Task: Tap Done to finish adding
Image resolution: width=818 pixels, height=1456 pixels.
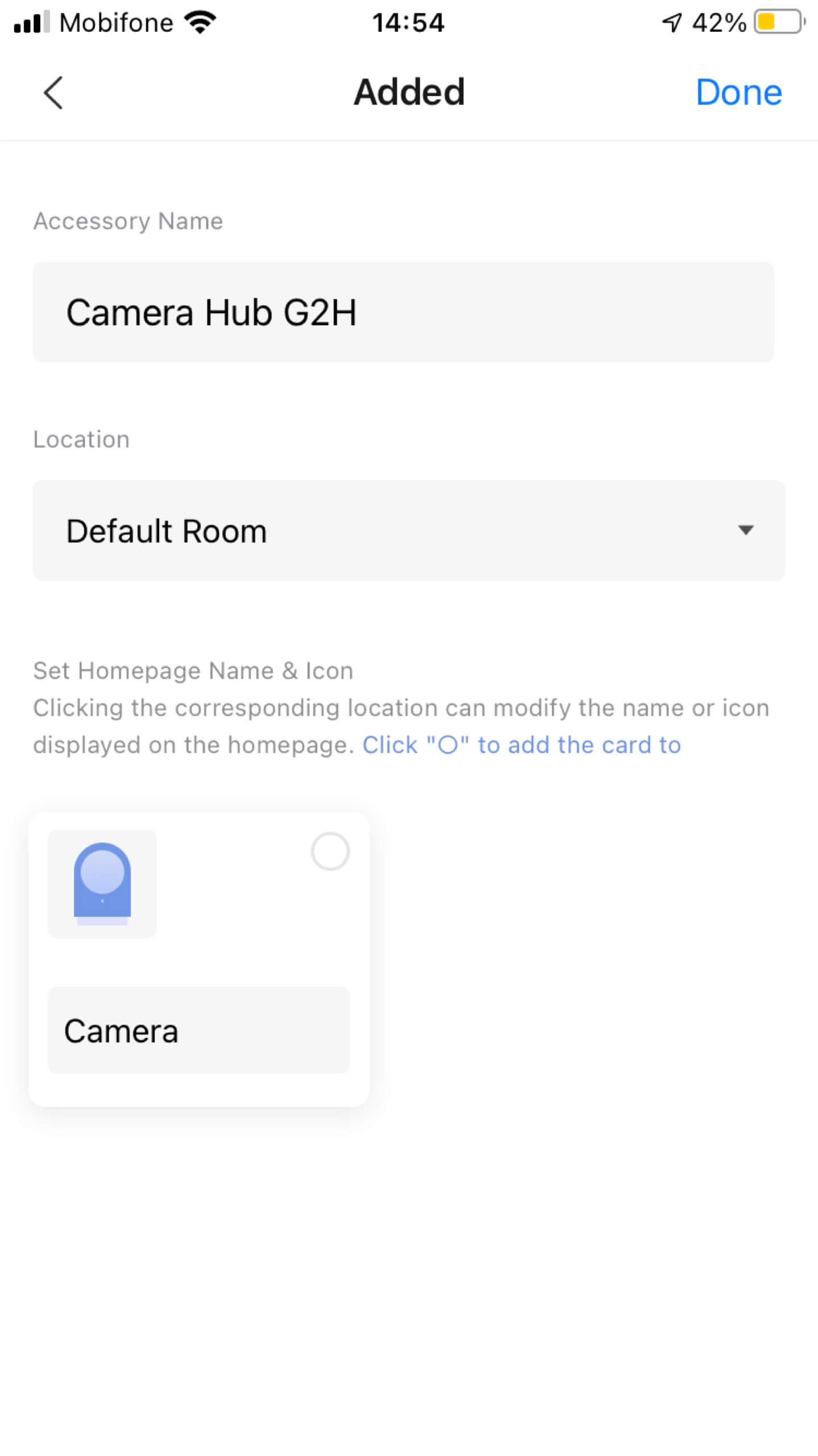Action: click(738, 92)
